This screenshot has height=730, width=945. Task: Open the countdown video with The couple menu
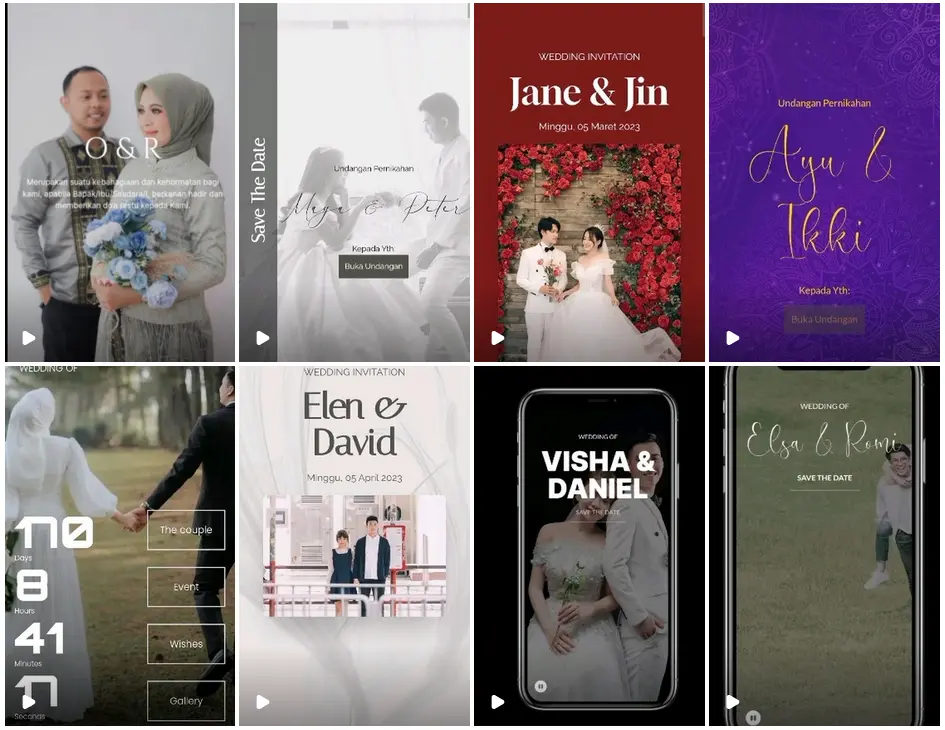[x=120, y=545]
